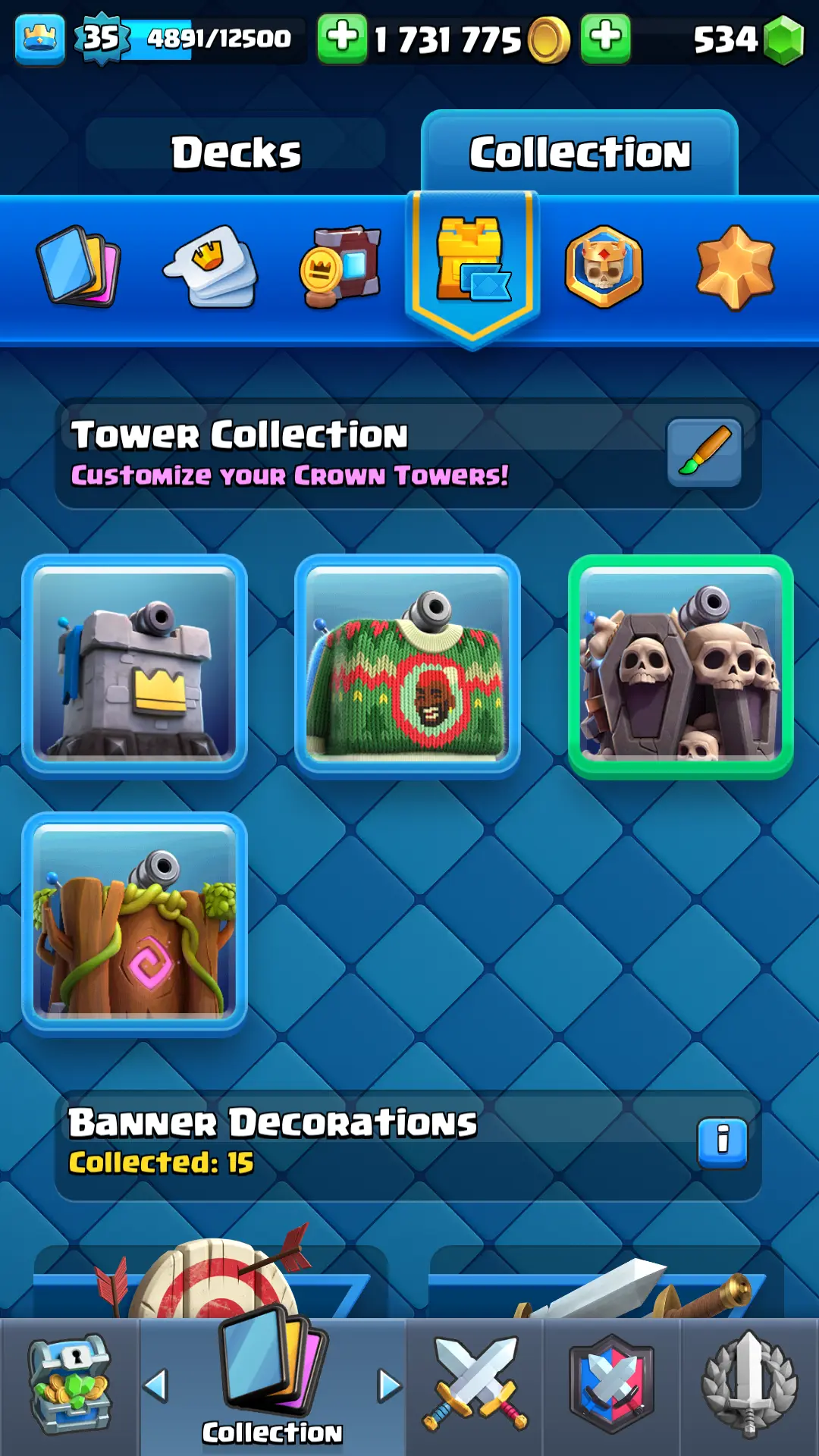Viewport: 819px width, 1456px height.
Task: Add more gold with the plus button
Action: pyautogui.click(x=342, y=38)
